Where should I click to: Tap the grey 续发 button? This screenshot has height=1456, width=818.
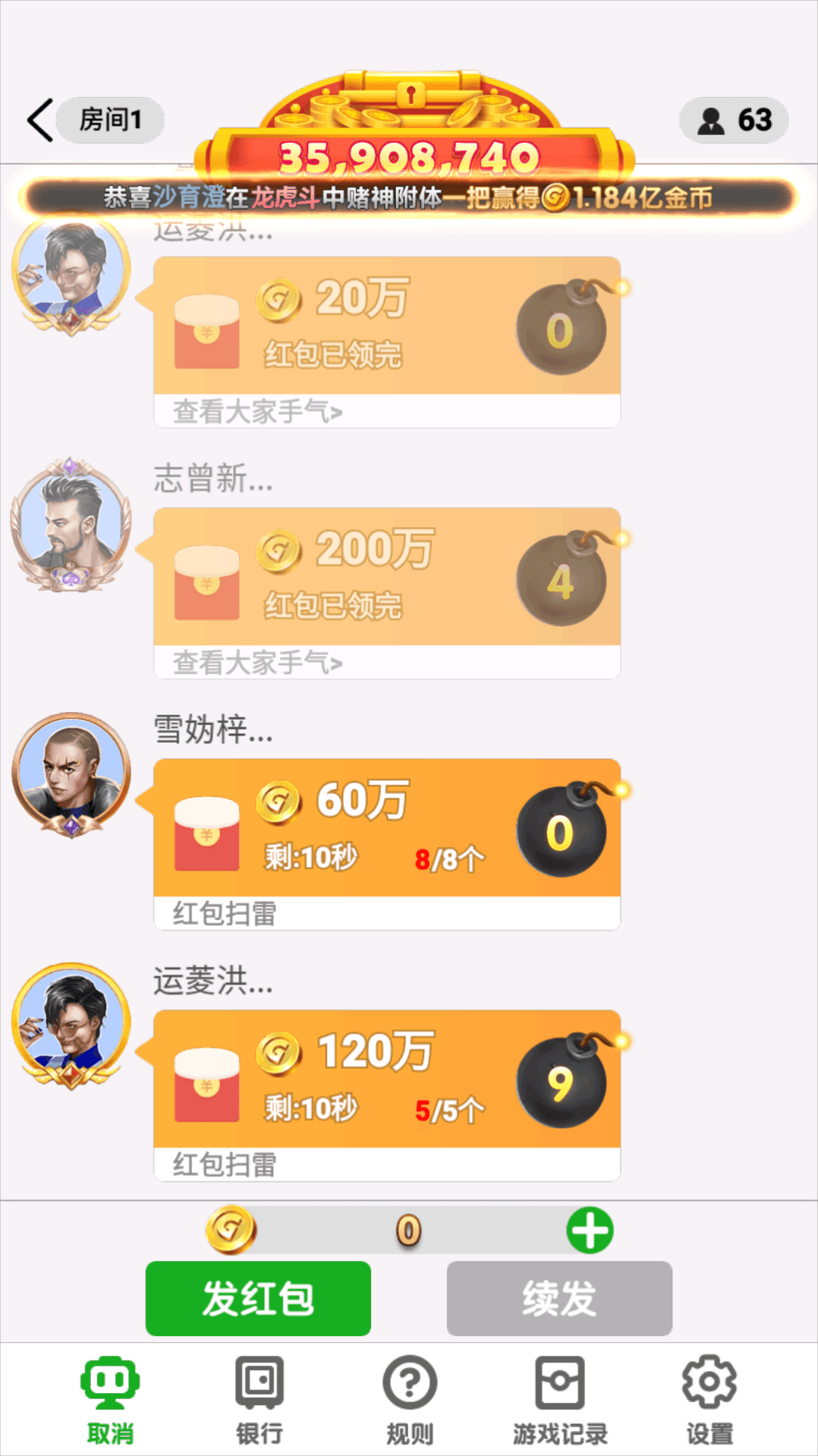click(559, 1298)
